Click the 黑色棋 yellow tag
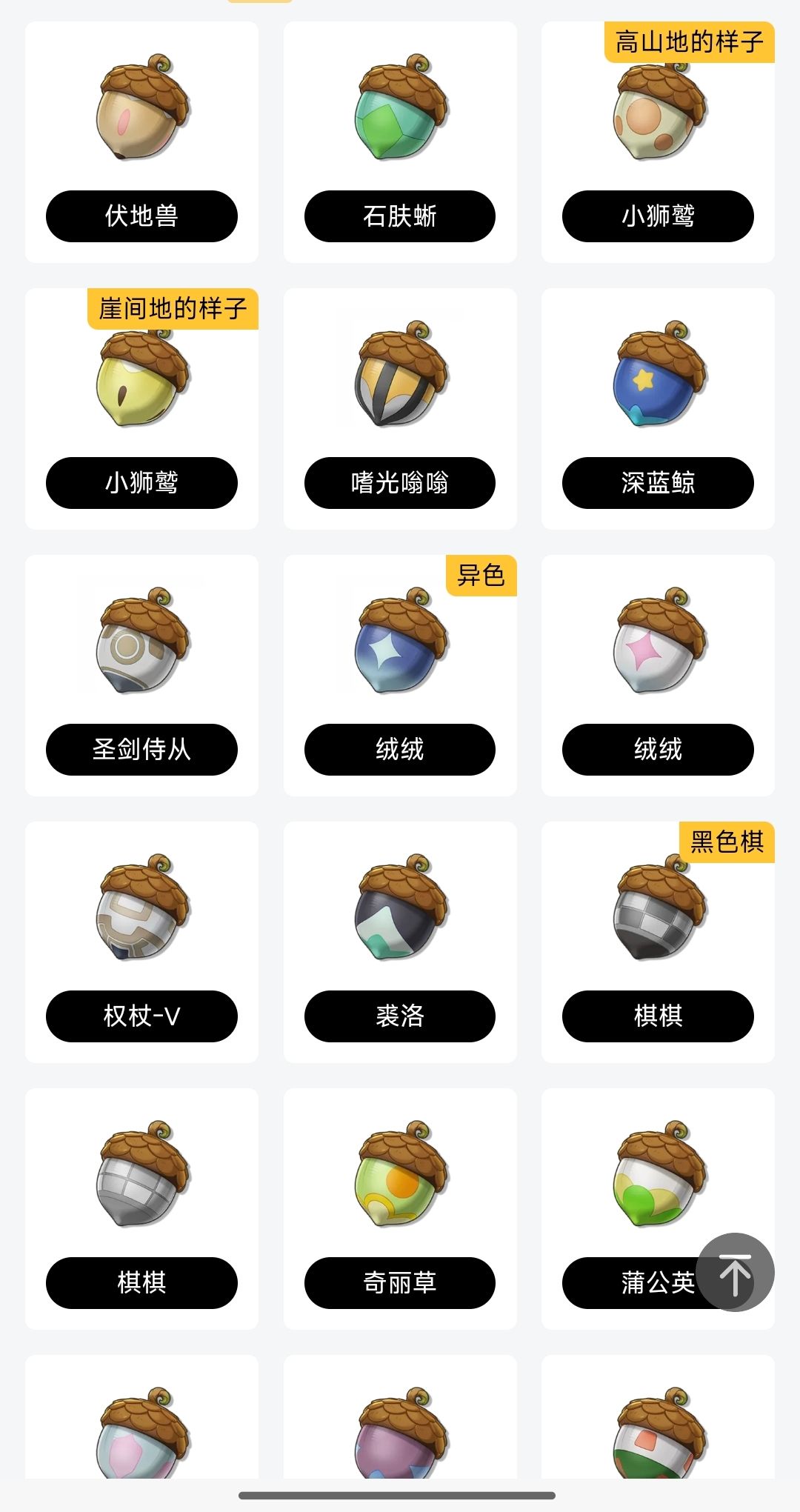Image resolution: width=800 pixels, height=1512 pixels. (727, 841)
